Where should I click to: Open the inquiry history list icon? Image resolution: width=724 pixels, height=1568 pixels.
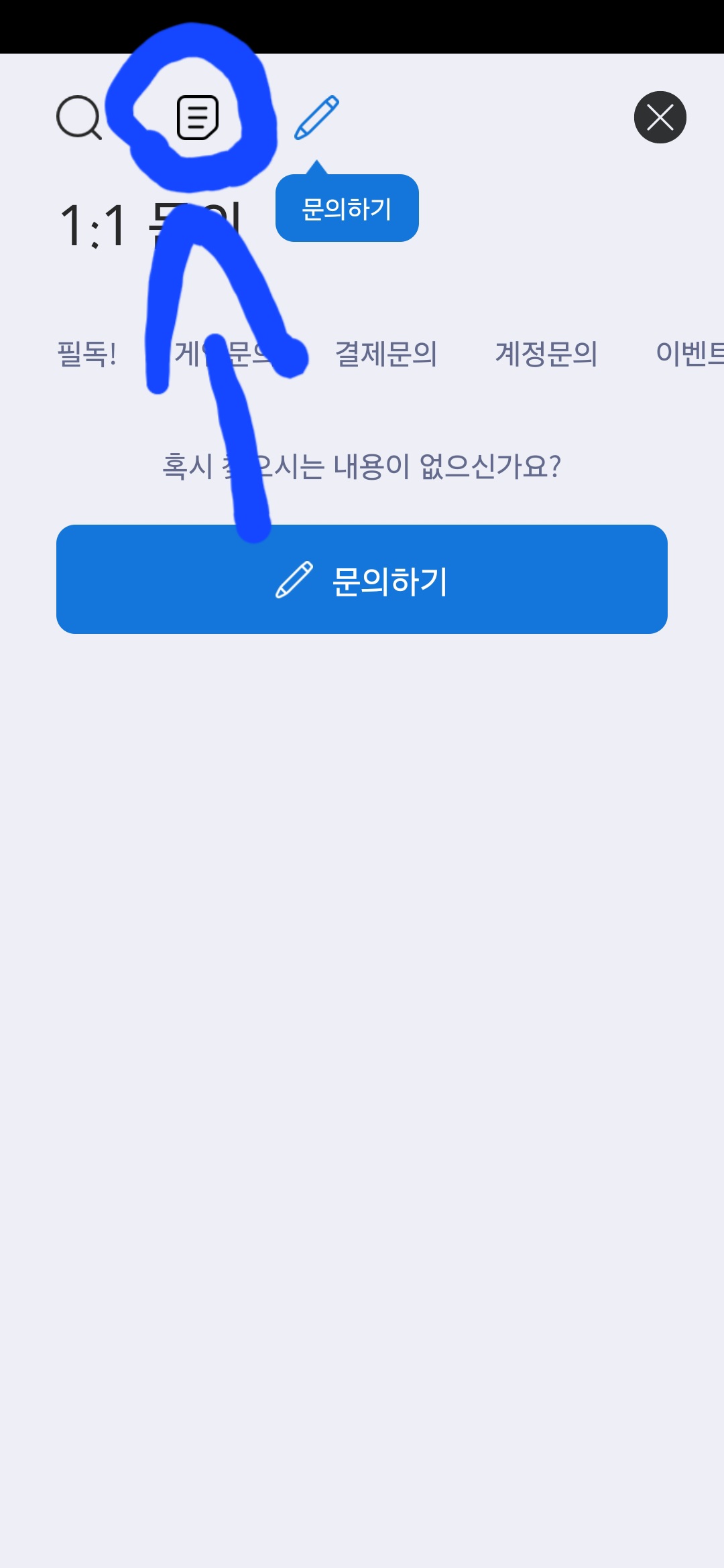pos(197,117)
